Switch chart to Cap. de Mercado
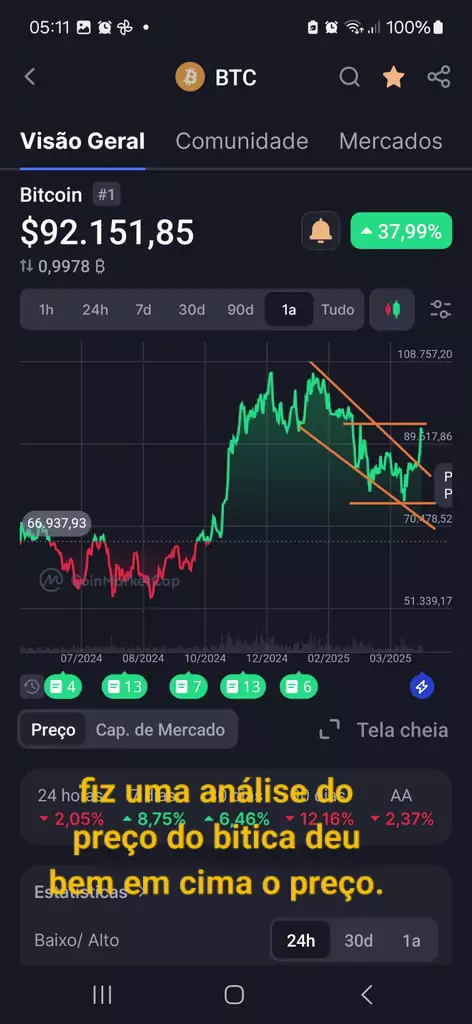This screenshot has width=472, height=1024. coord(160,729)
